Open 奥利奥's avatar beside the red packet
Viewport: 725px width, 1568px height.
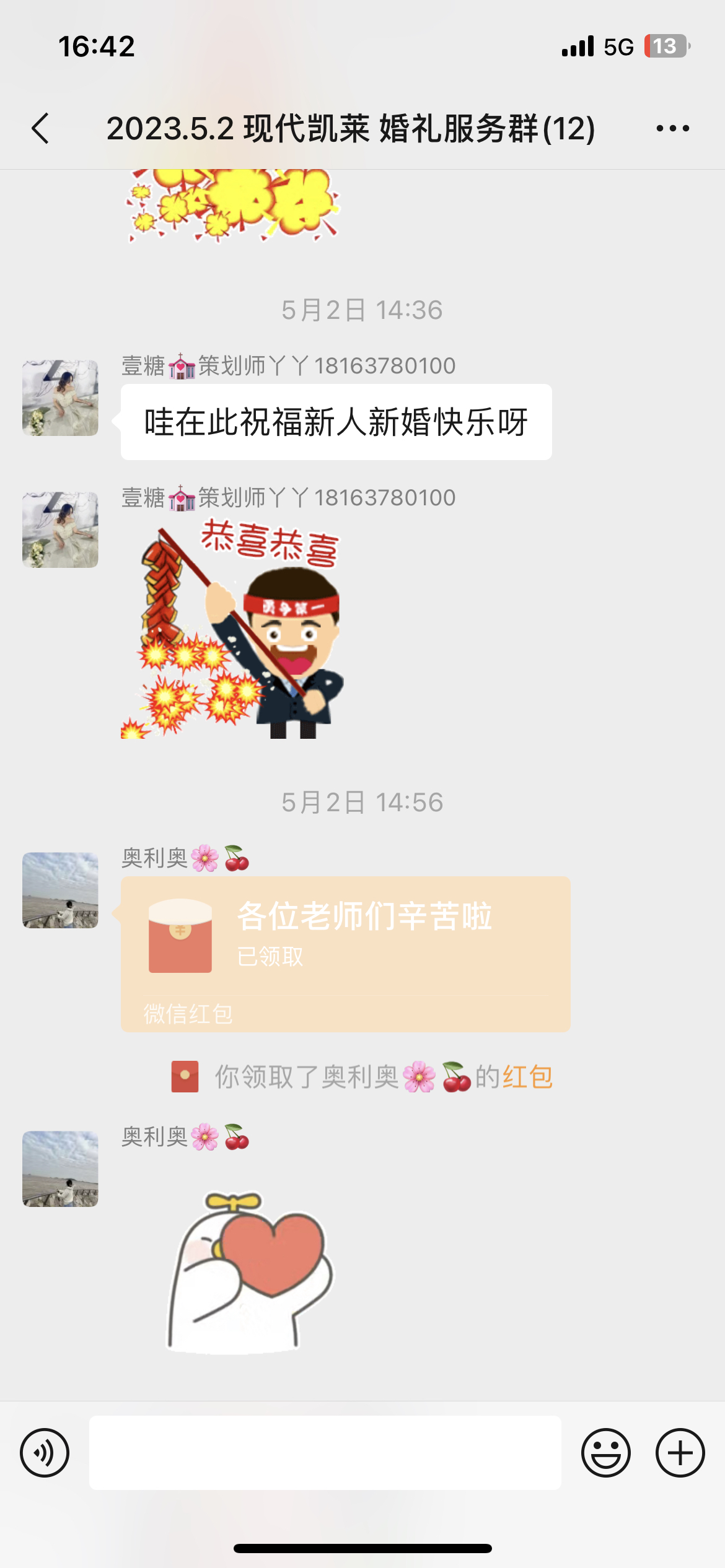(60, 891)
